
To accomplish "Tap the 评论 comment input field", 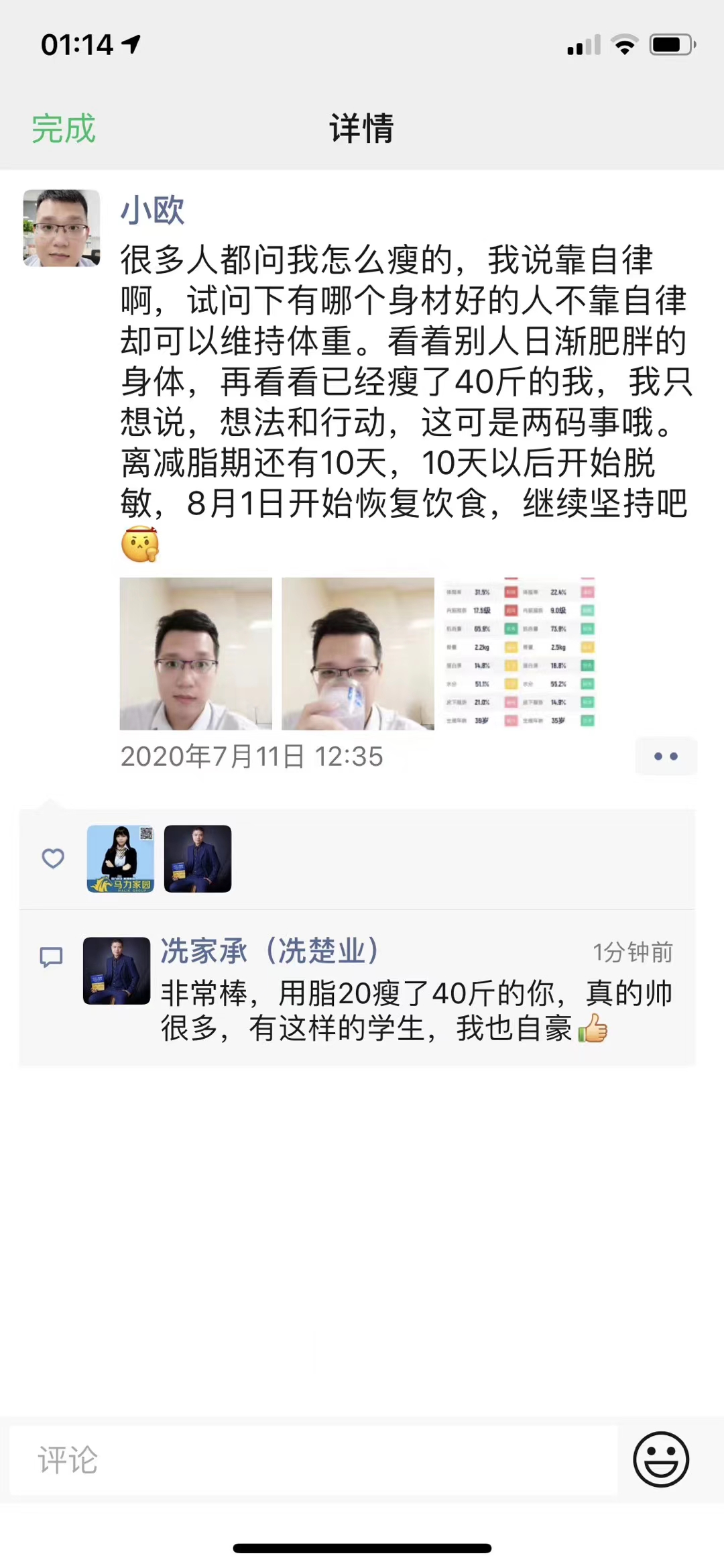I will (313, 1459).
